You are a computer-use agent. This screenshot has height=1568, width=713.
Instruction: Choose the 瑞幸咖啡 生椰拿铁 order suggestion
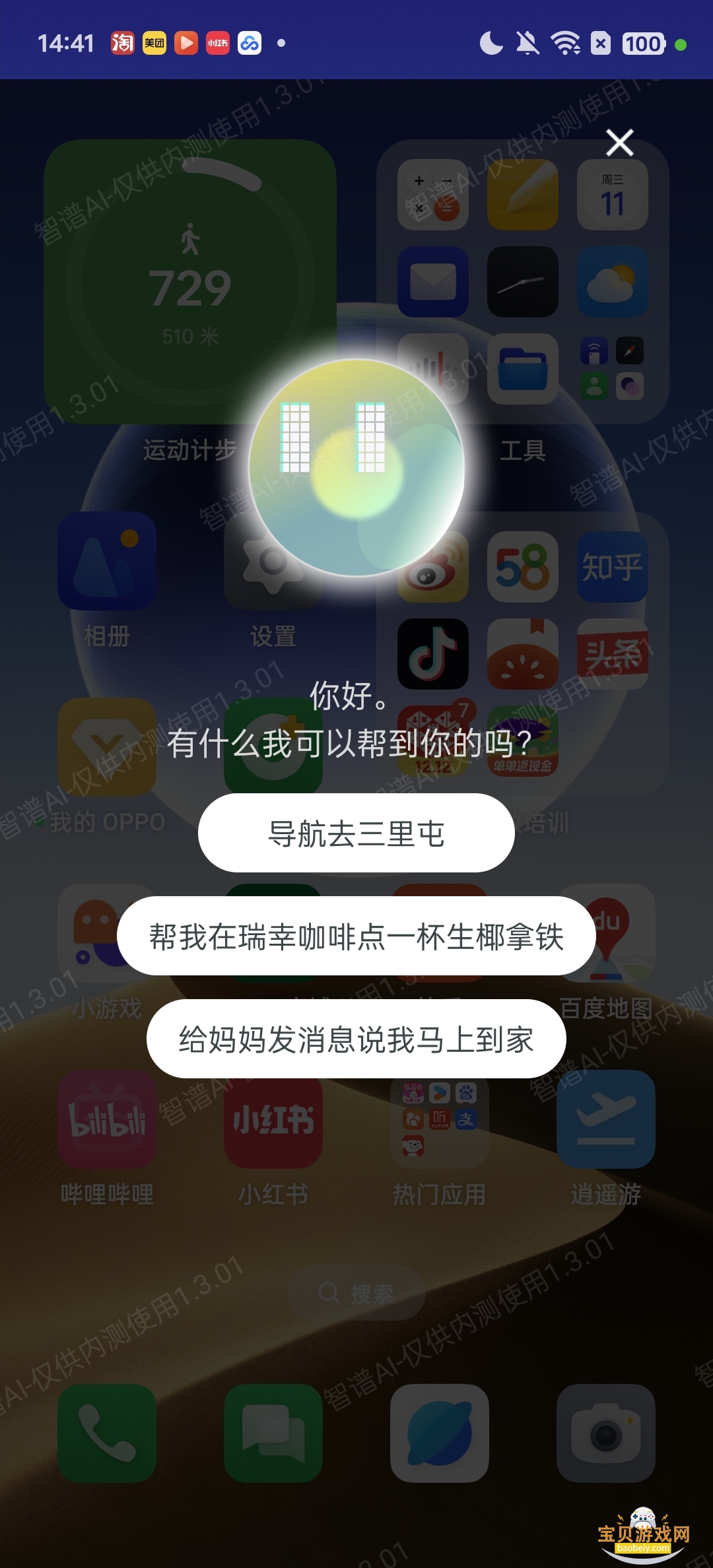point(356,936)
